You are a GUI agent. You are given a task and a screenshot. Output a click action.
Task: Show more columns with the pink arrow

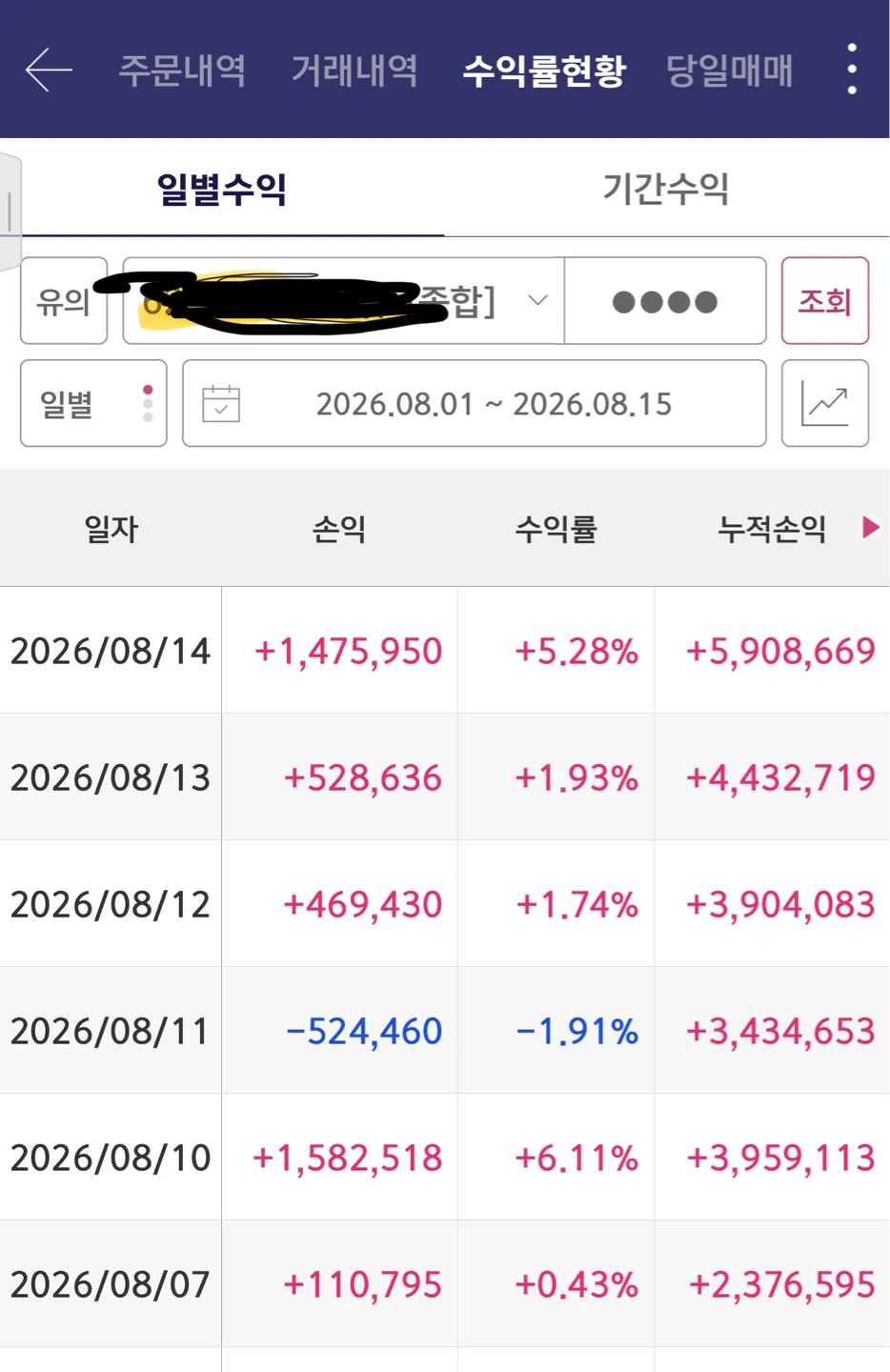pos(870,528)
